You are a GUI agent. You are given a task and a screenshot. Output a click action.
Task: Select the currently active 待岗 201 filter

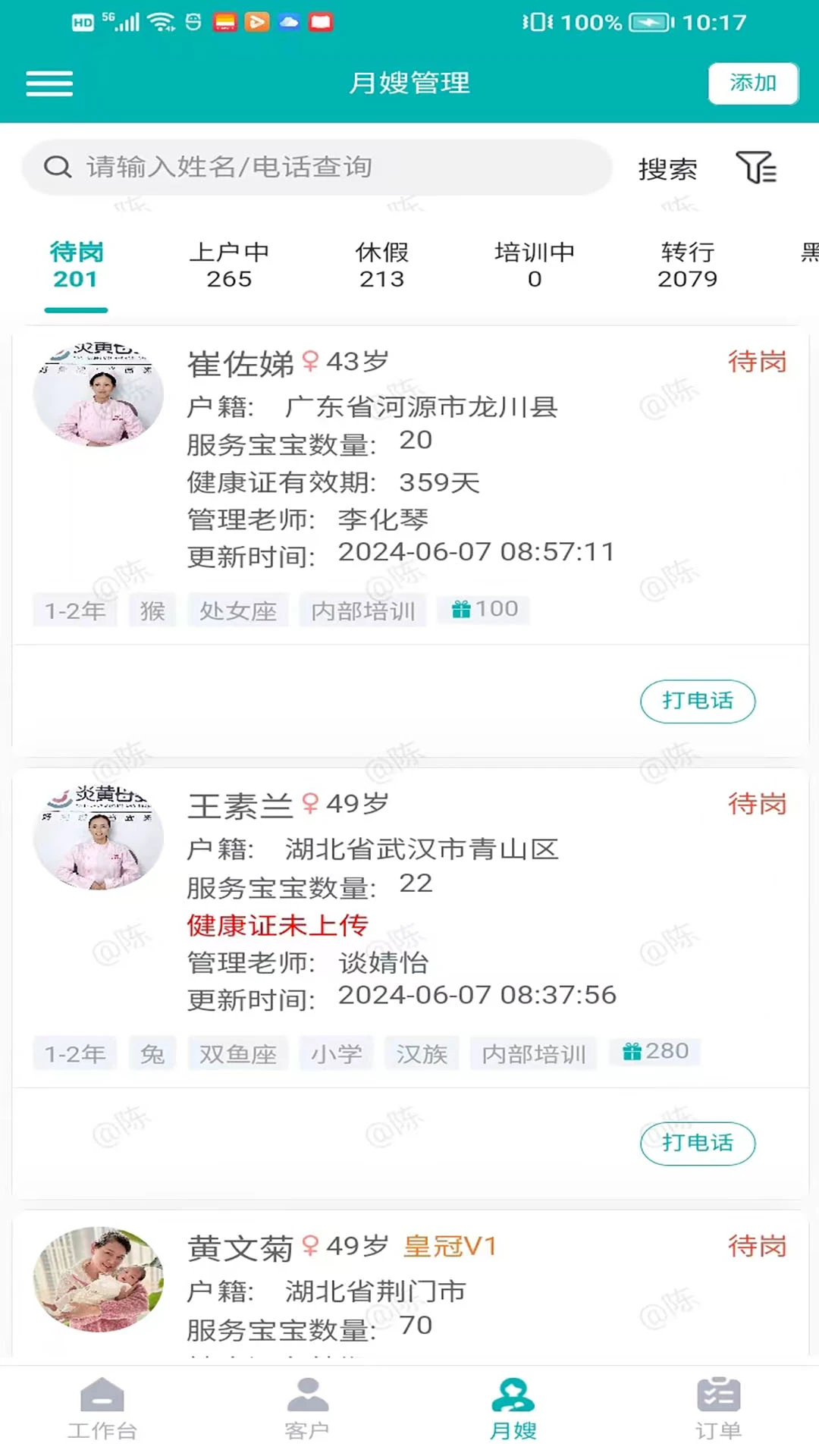point(76,265)
